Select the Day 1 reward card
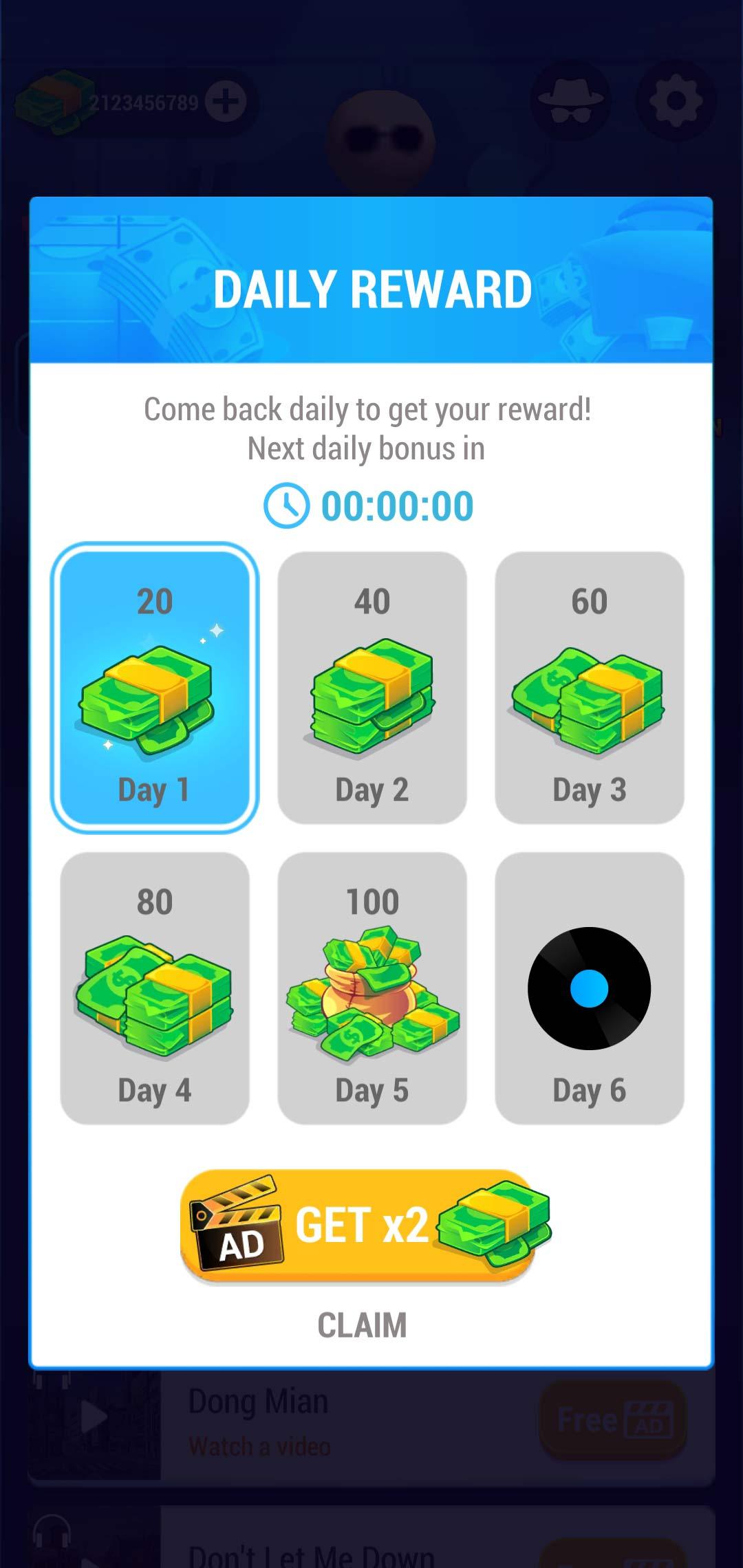Image resolution: width=743 pixels, height=1568 pixels. pos(155,688)
